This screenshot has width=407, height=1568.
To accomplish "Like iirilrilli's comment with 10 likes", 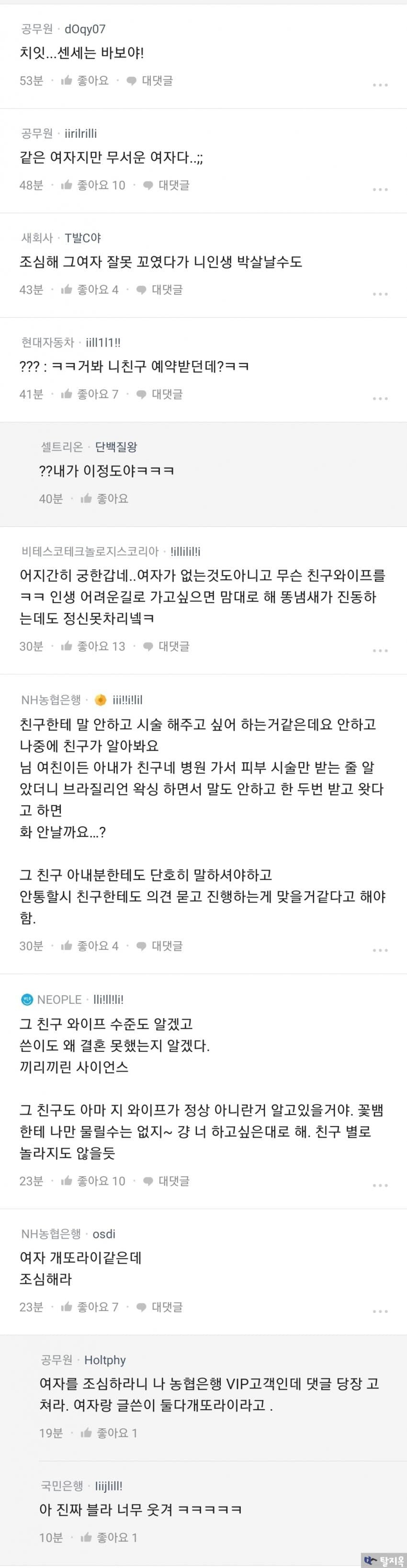I will (92, 185).
